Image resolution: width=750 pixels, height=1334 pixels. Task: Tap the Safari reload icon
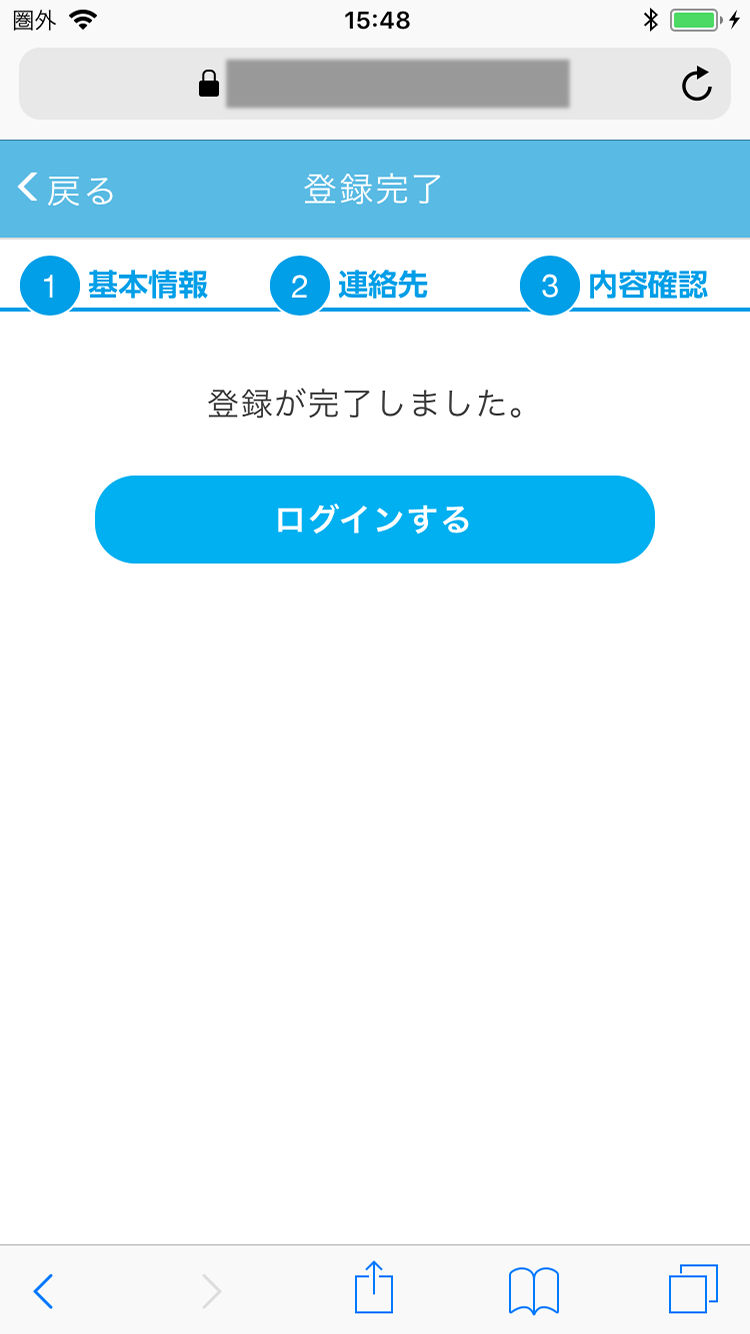697,85
